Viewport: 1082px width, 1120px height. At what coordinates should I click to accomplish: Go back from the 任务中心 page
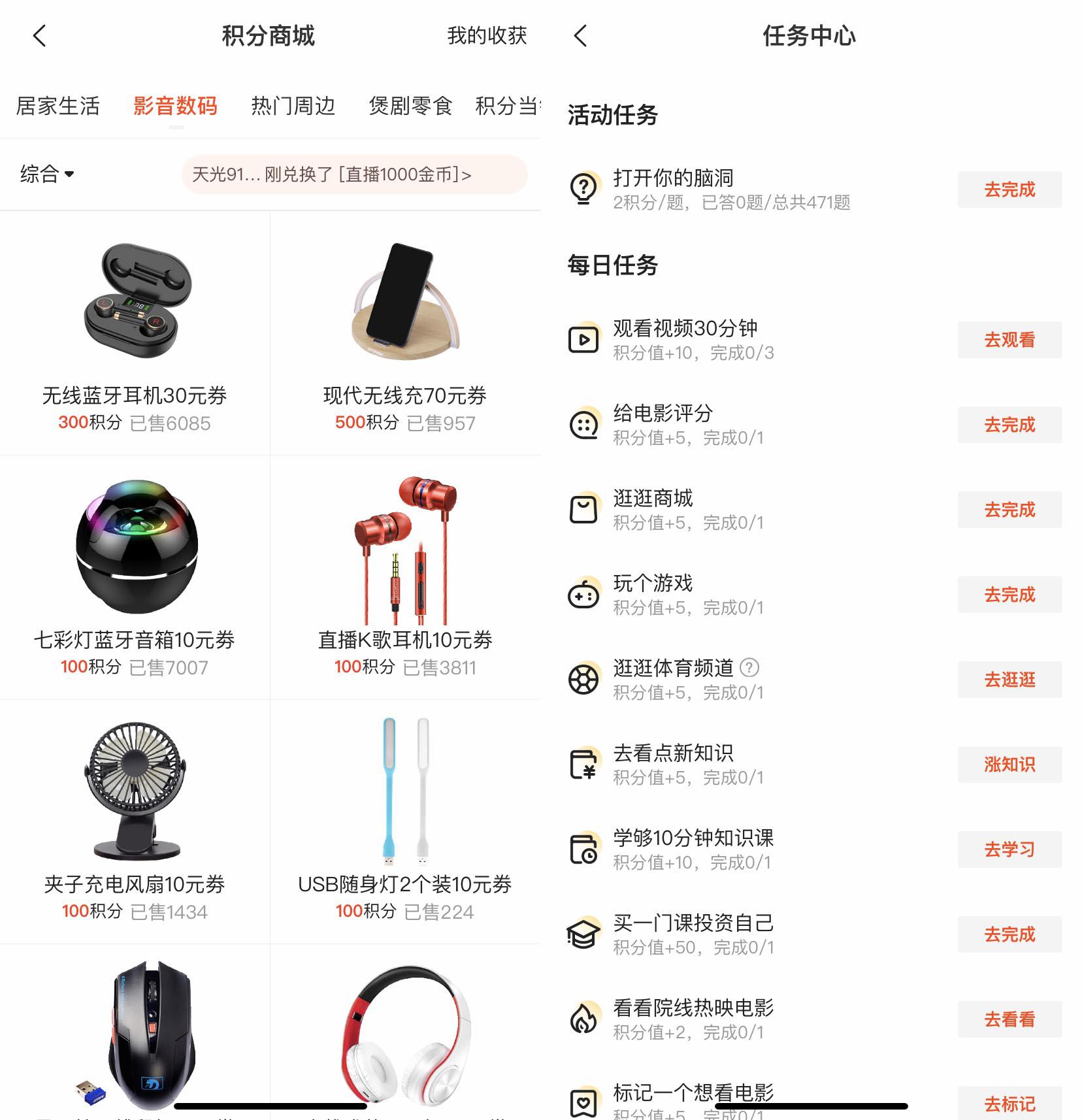tap(581, 36)
